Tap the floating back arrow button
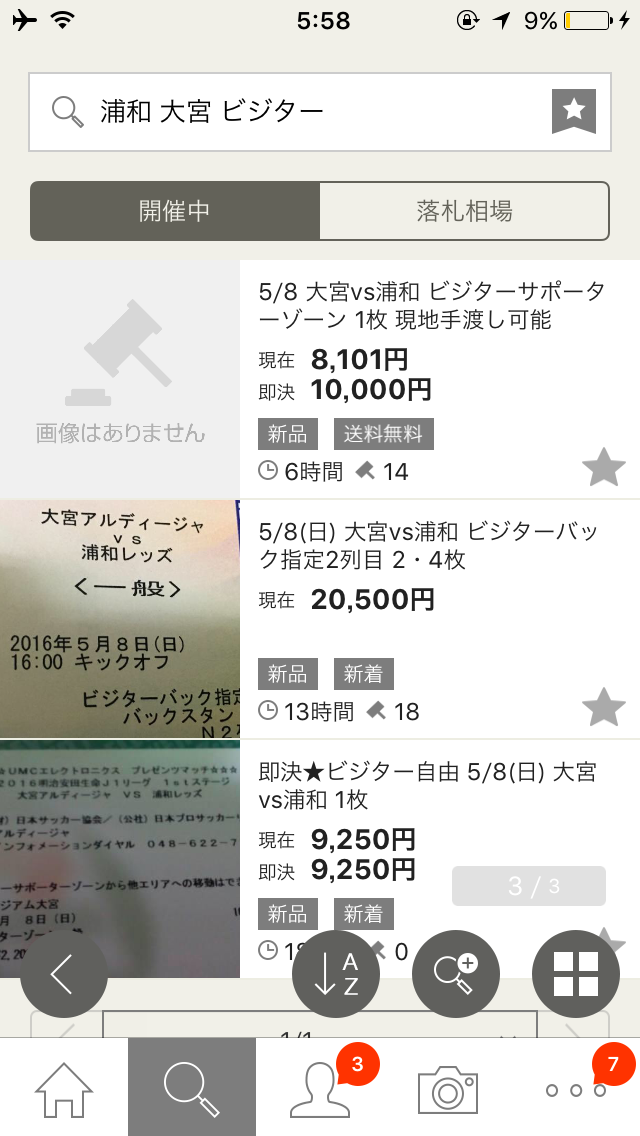Screen dimensions: 640x1136 [x=64, y=974]
